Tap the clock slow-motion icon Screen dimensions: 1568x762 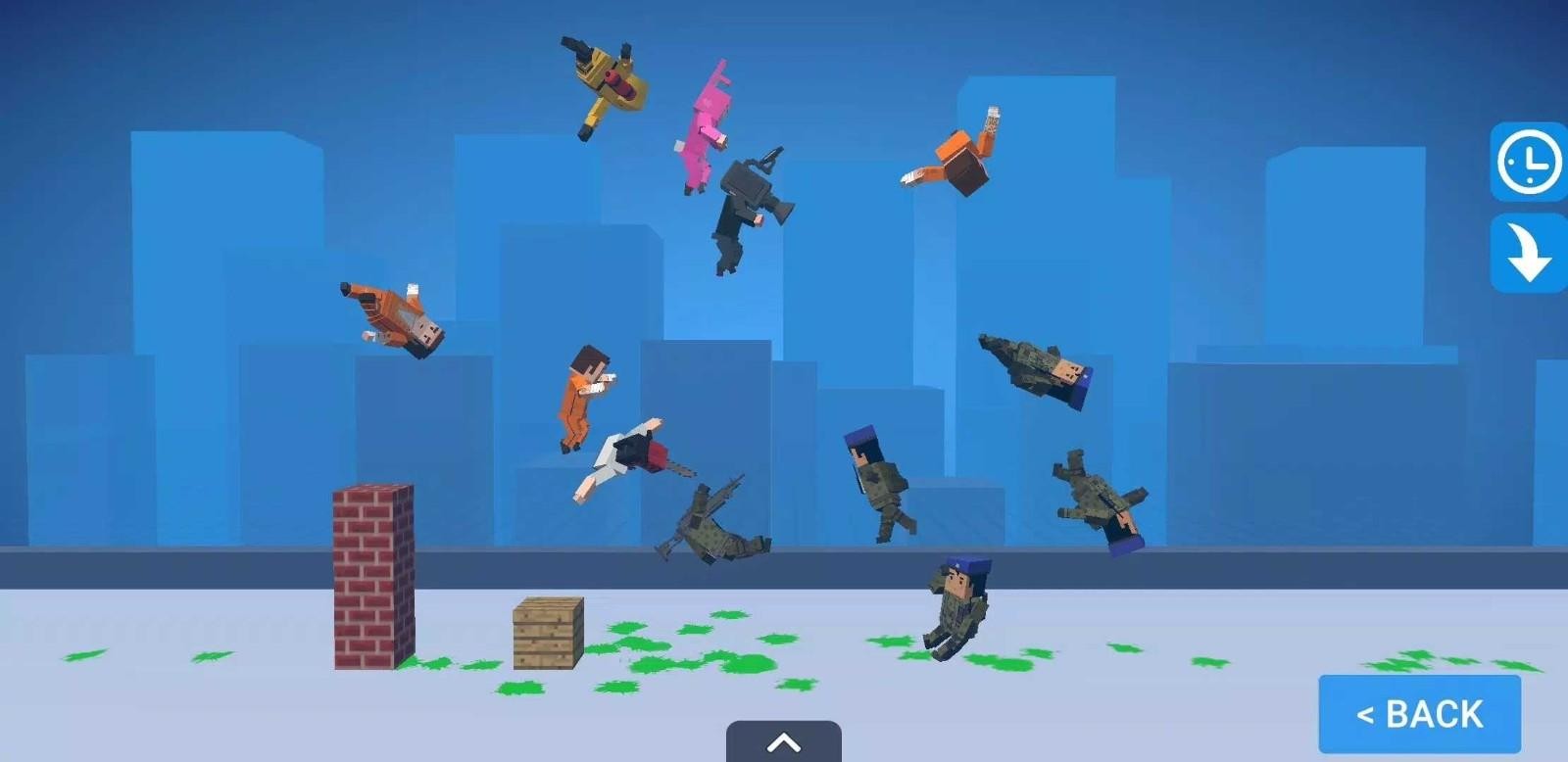click(x=1529, y=162)
